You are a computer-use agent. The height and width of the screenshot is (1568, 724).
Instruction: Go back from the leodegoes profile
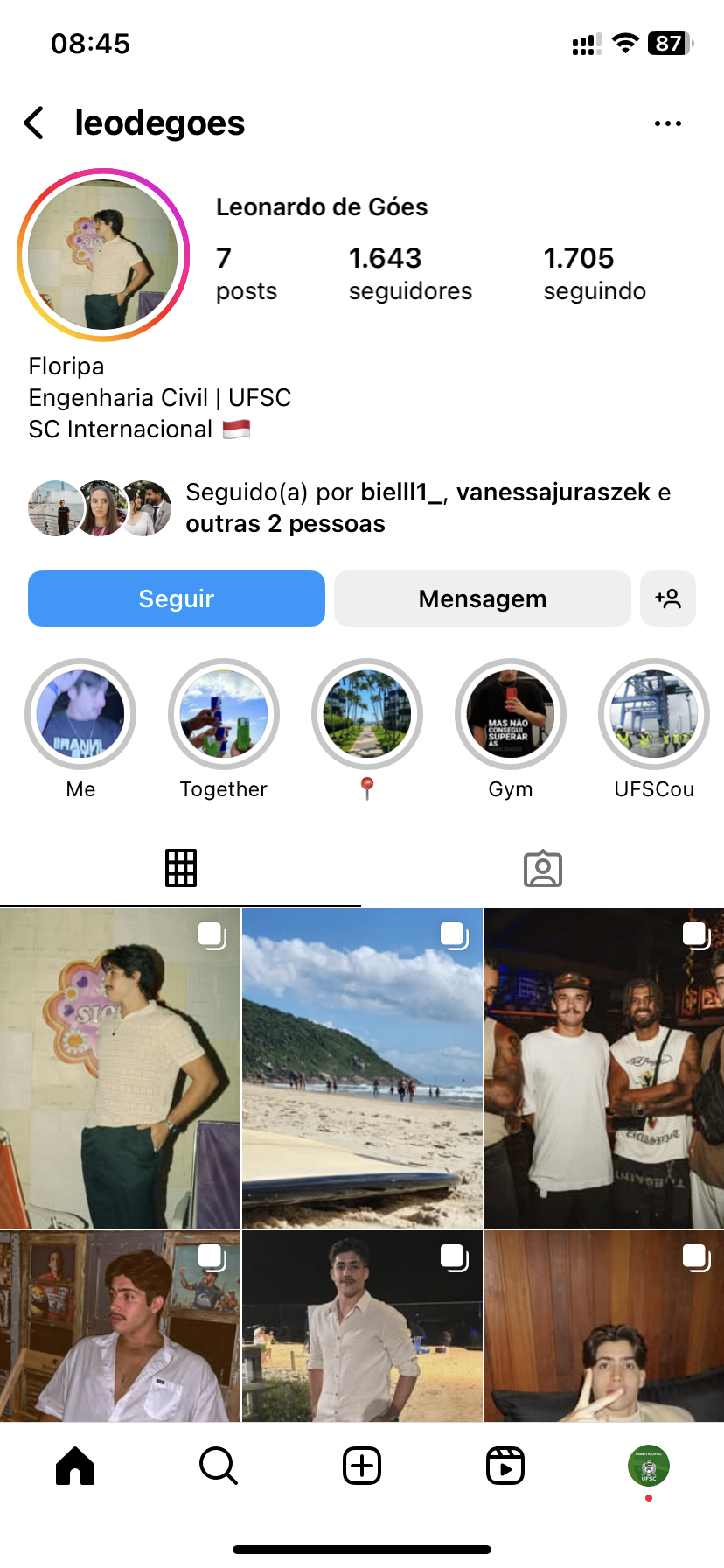(x=35, y=123)
